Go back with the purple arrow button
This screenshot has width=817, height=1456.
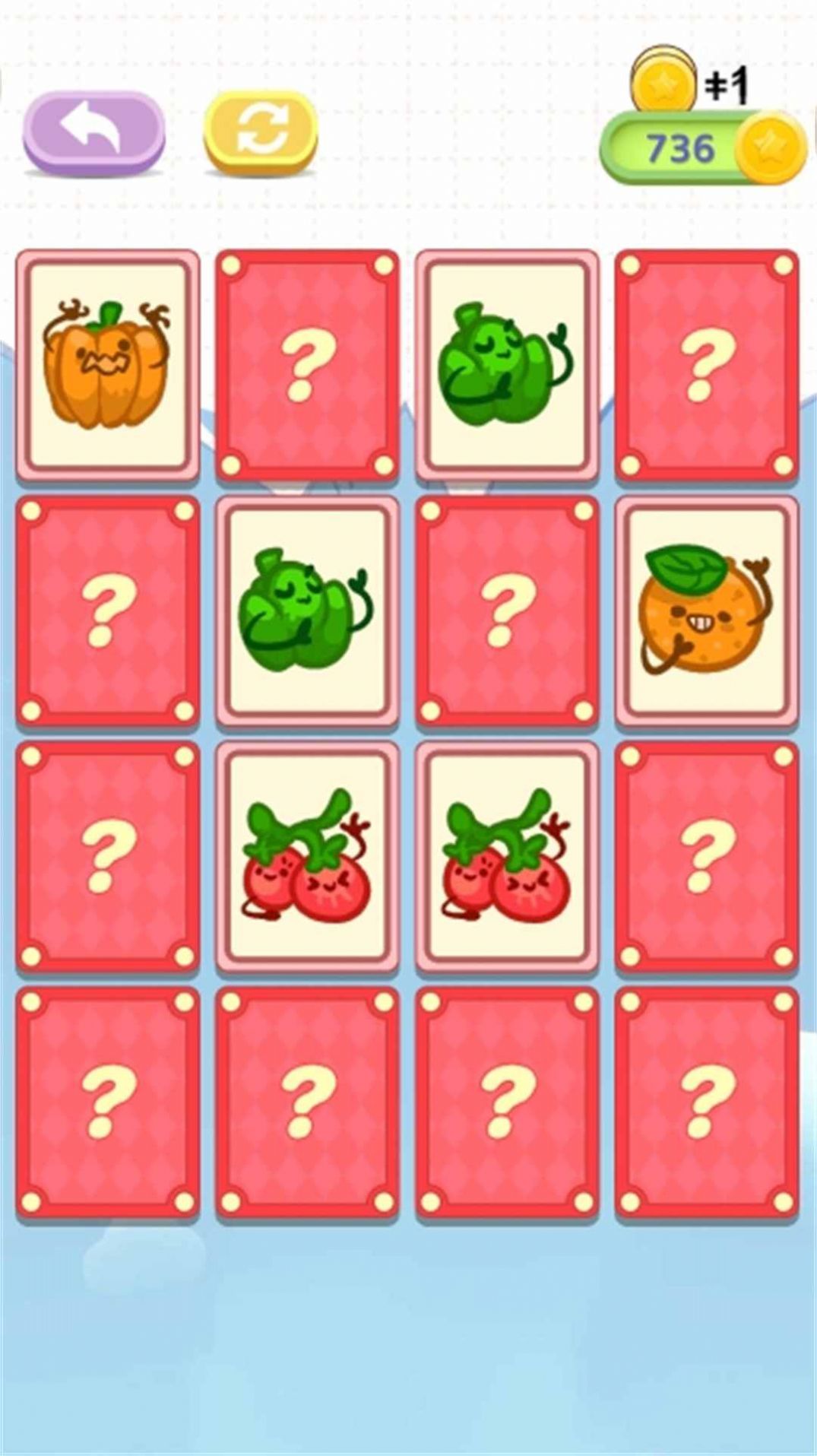point(93,130)
